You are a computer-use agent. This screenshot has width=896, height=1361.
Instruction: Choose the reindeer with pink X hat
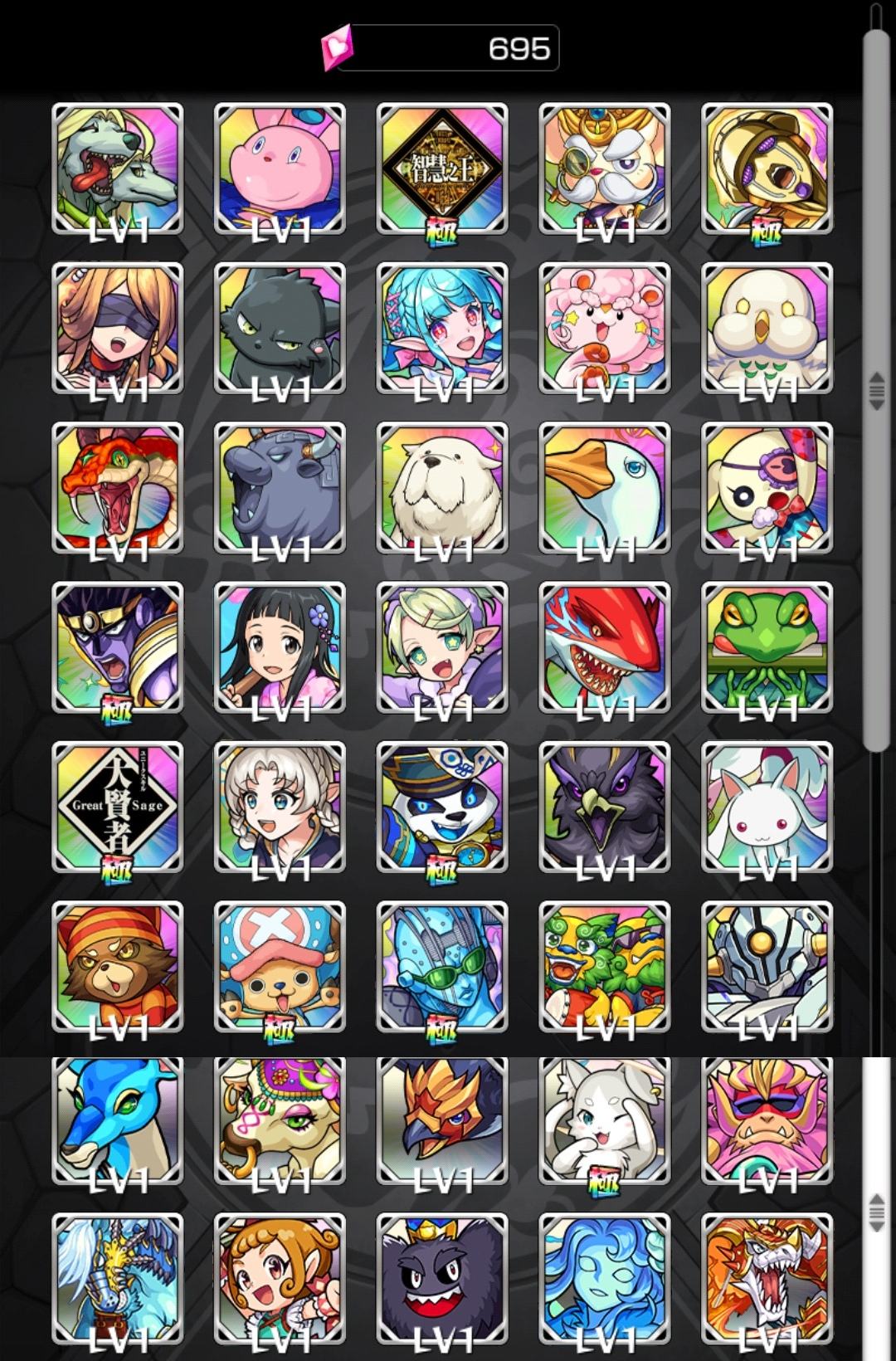click(280, 967)
